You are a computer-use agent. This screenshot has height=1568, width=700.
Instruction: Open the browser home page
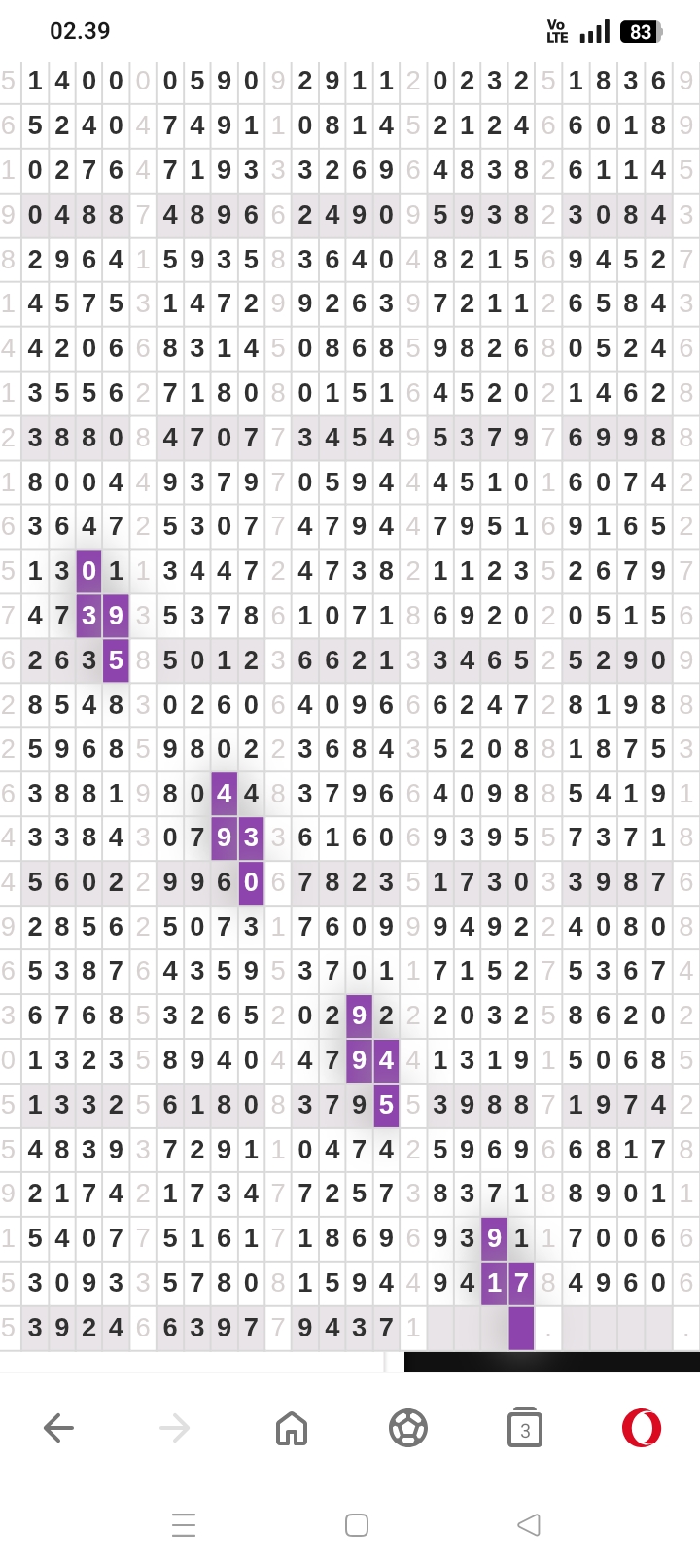click(292, 1428)
